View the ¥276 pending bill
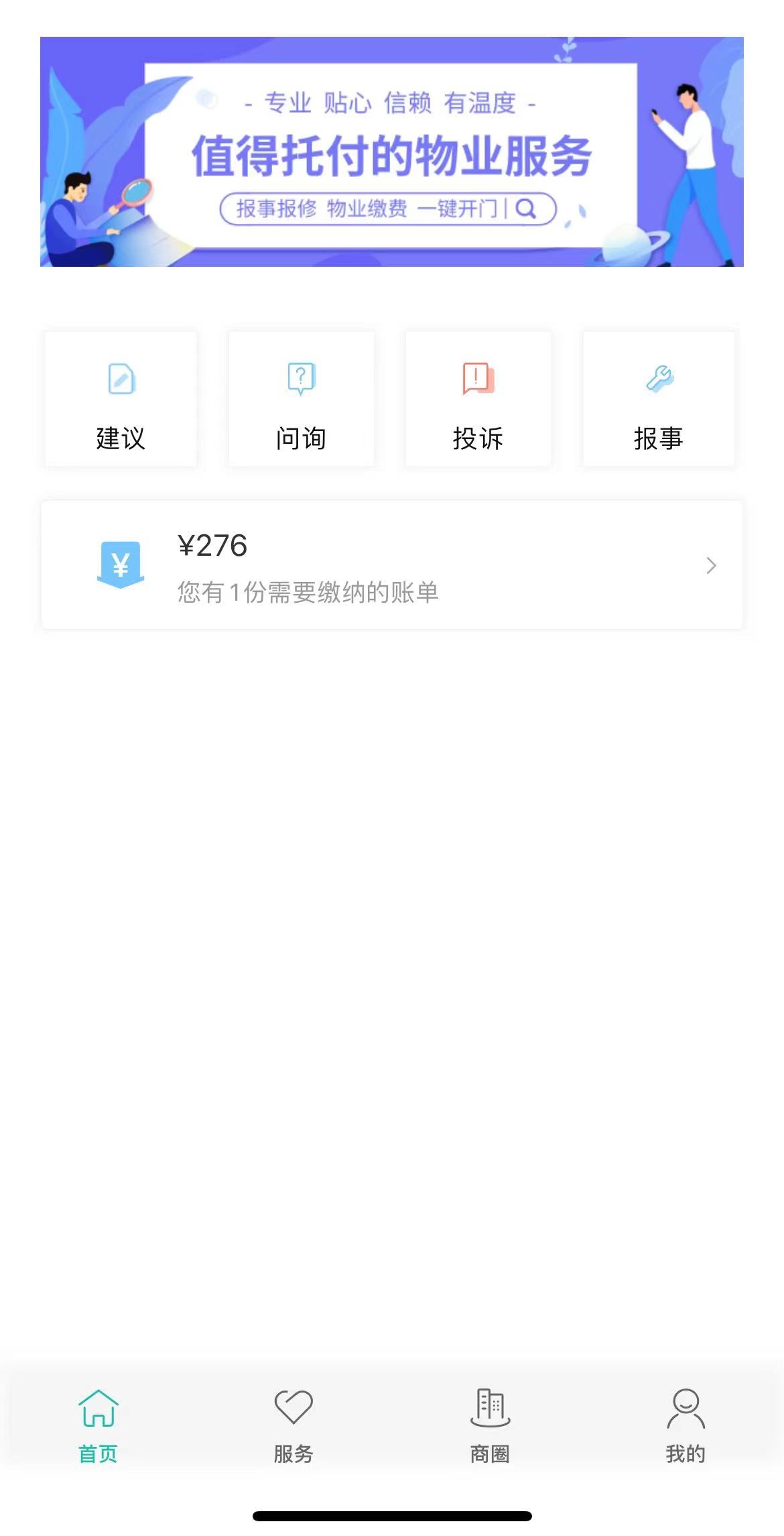784x1536 pixels. tap(392, 565)
